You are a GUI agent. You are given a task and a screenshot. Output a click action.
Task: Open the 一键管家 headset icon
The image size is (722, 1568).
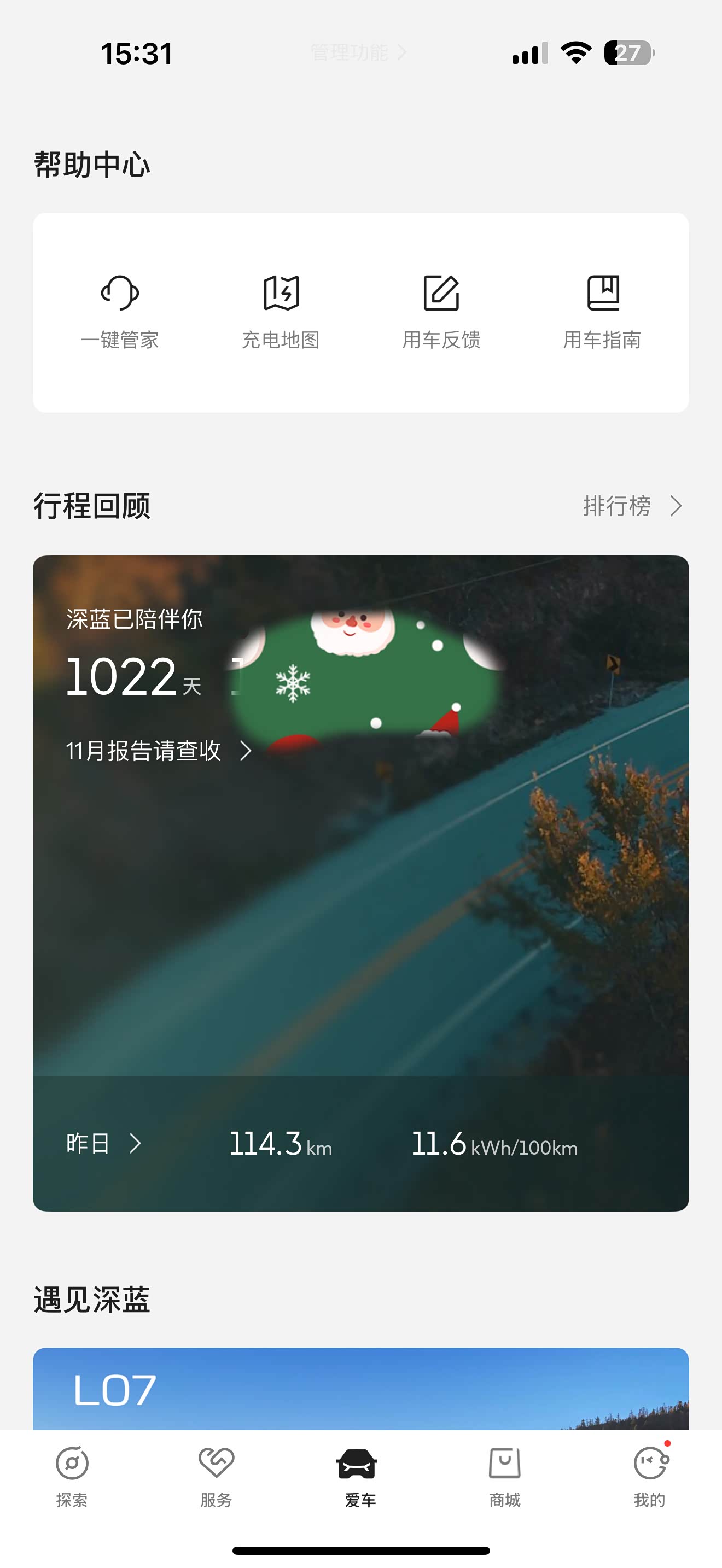pyautogui.click(x=120, y=293)
